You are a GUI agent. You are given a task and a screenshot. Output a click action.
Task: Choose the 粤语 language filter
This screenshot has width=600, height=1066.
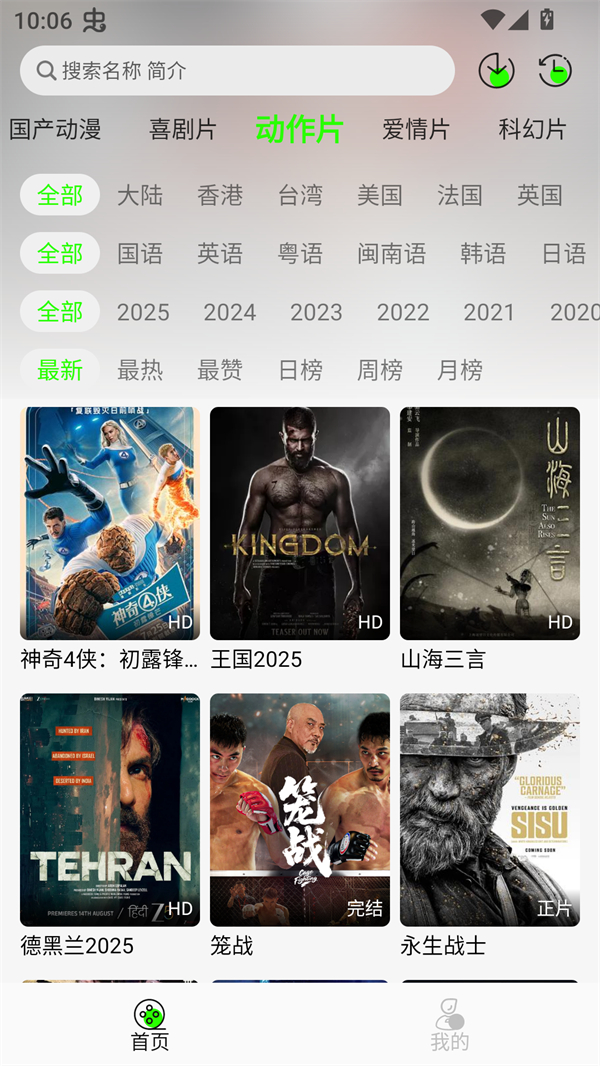pyautogui.click(x=300, y=254)
